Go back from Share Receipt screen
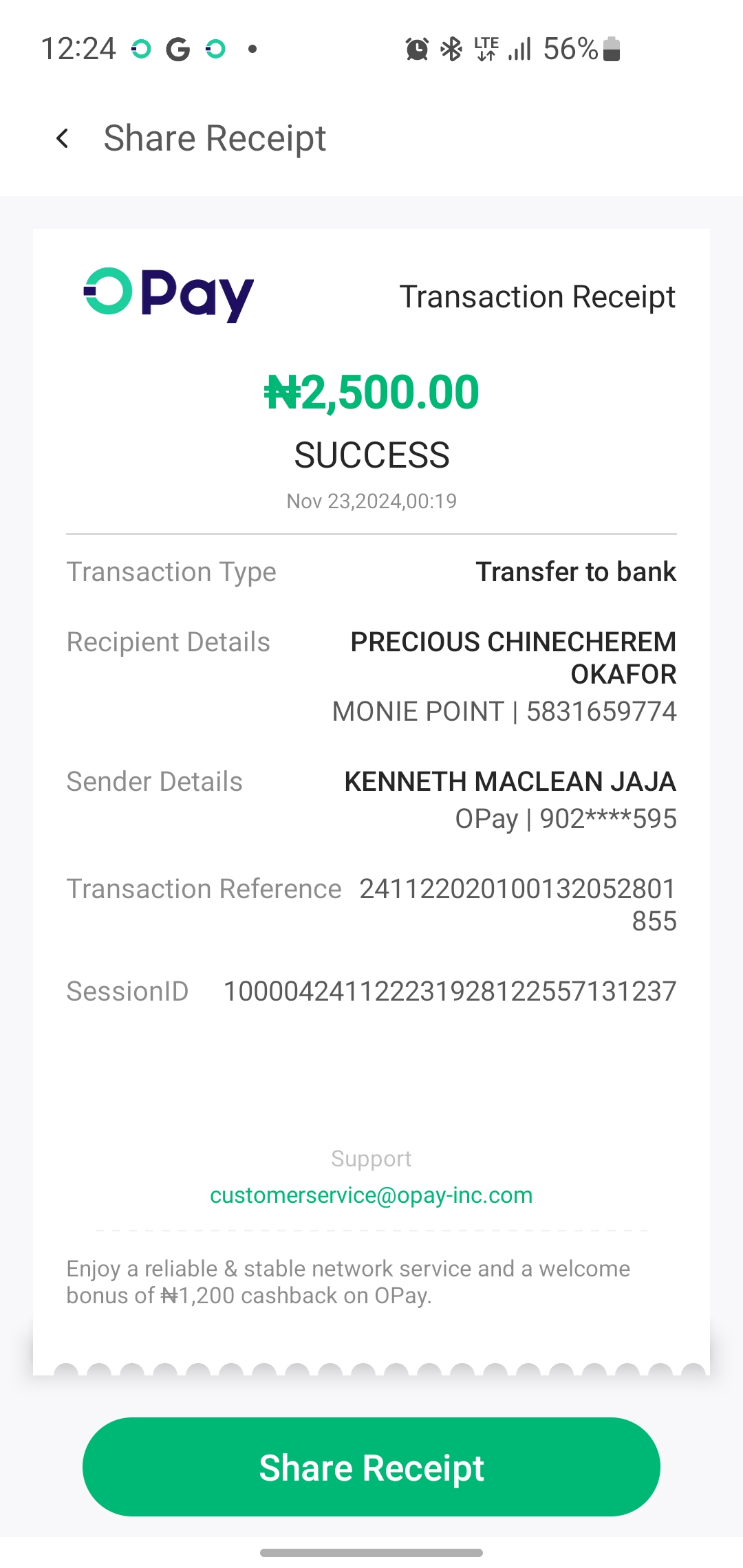The image size is (743, 1568). (63, 139)
